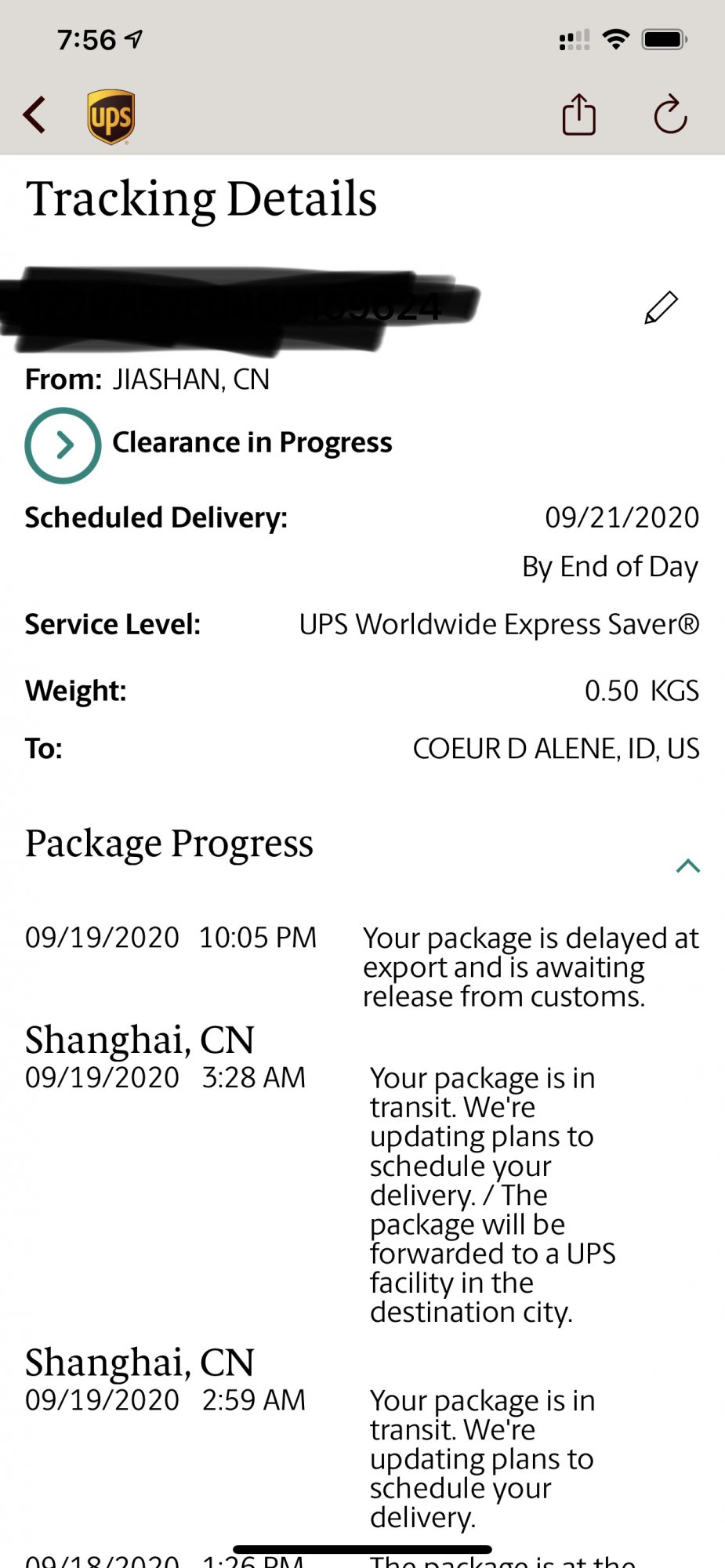Refresh the tracking information

click(x=670, y=115)
